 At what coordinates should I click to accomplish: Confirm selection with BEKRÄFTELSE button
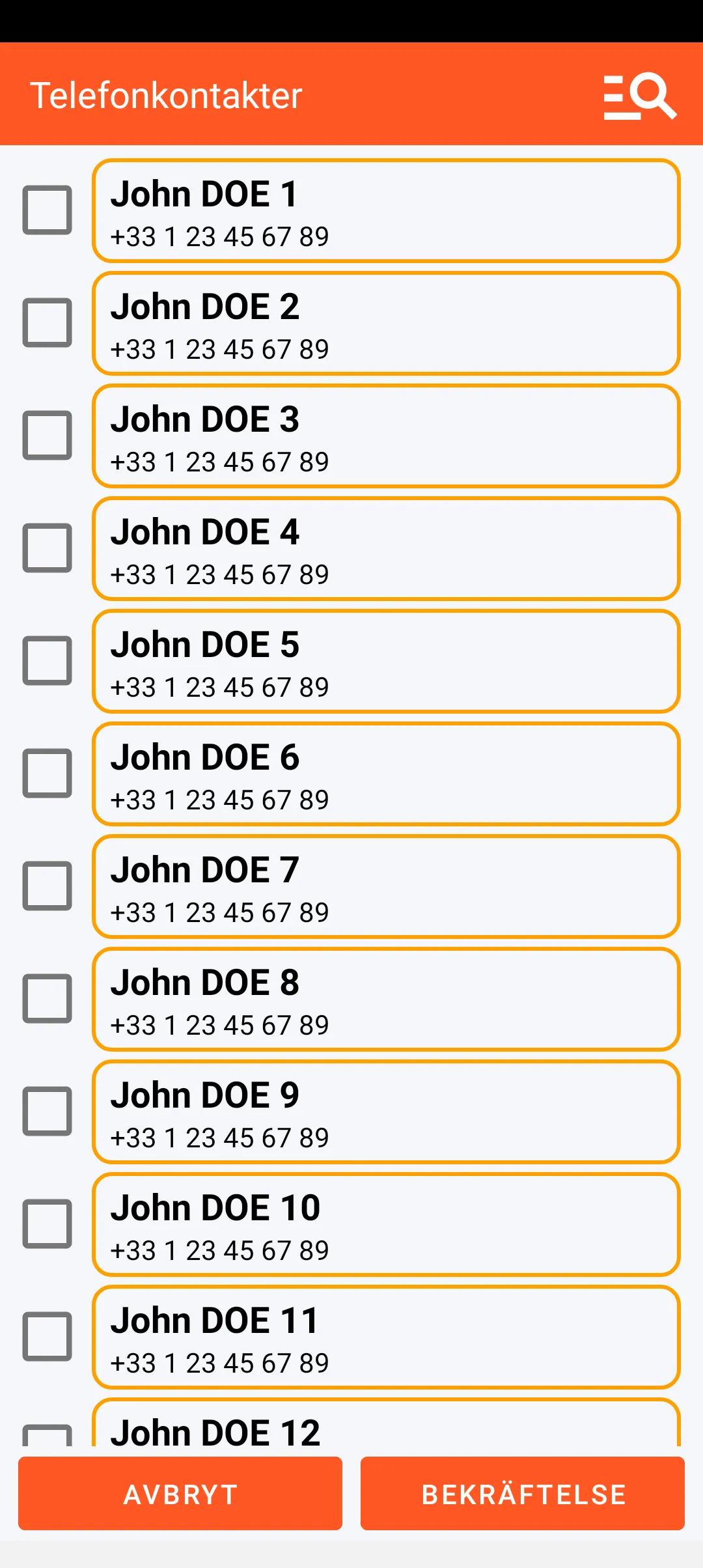(523, 1494)
